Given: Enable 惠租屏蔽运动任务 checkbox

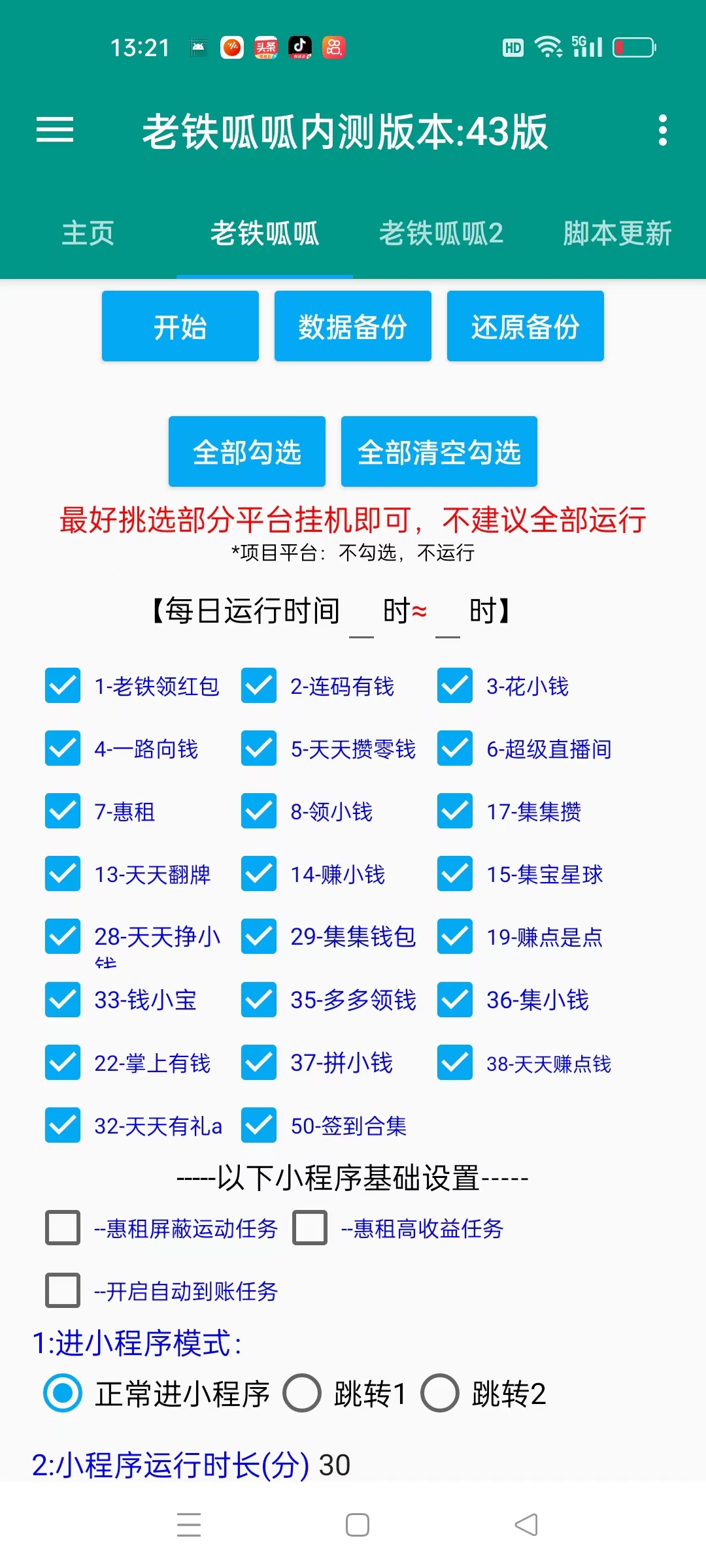Looking at the screenshot, I should [63, 1228].
